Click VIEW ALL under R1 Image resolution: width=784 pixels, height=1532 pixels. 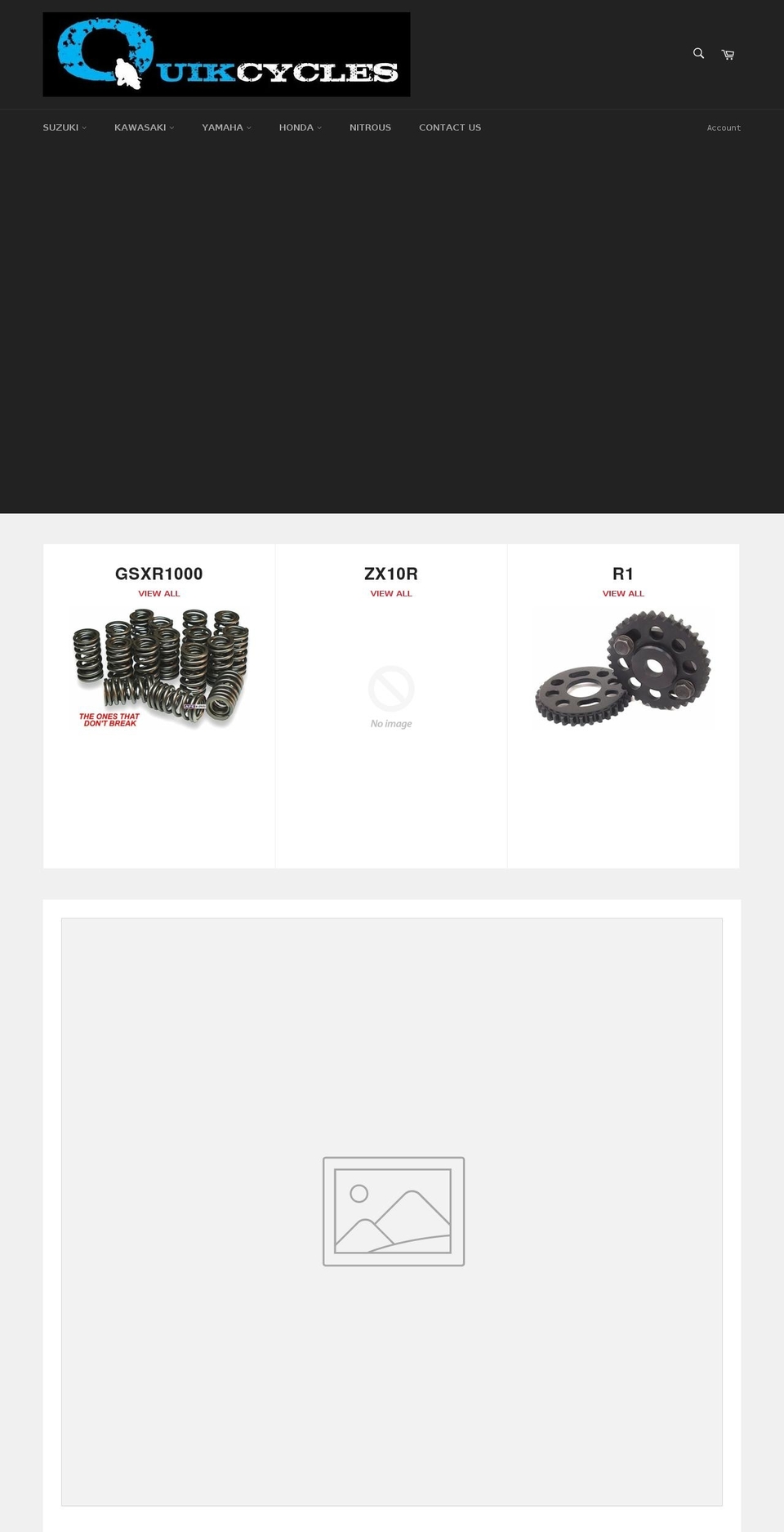click(623, 593)
